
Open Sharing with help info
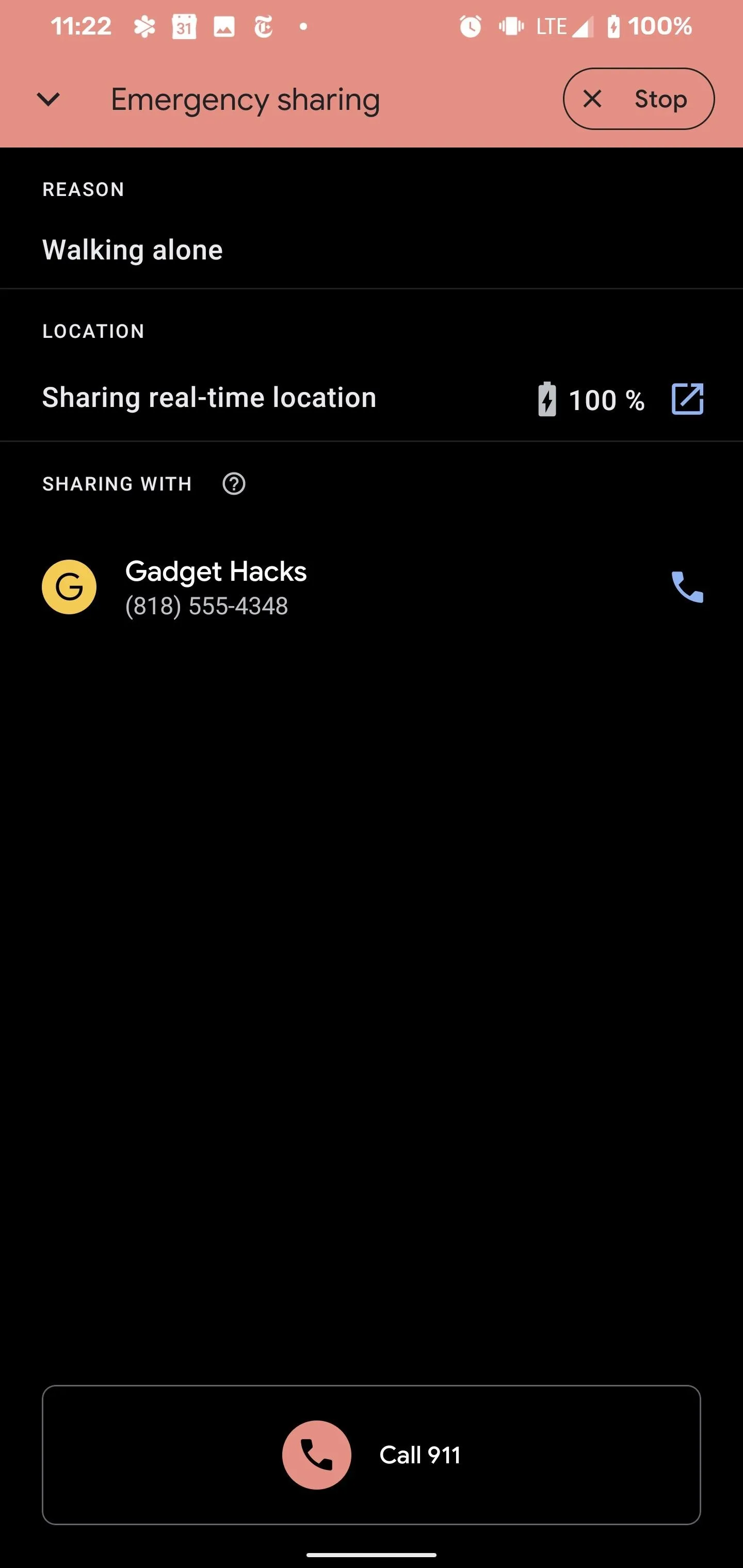pos(234,484)
